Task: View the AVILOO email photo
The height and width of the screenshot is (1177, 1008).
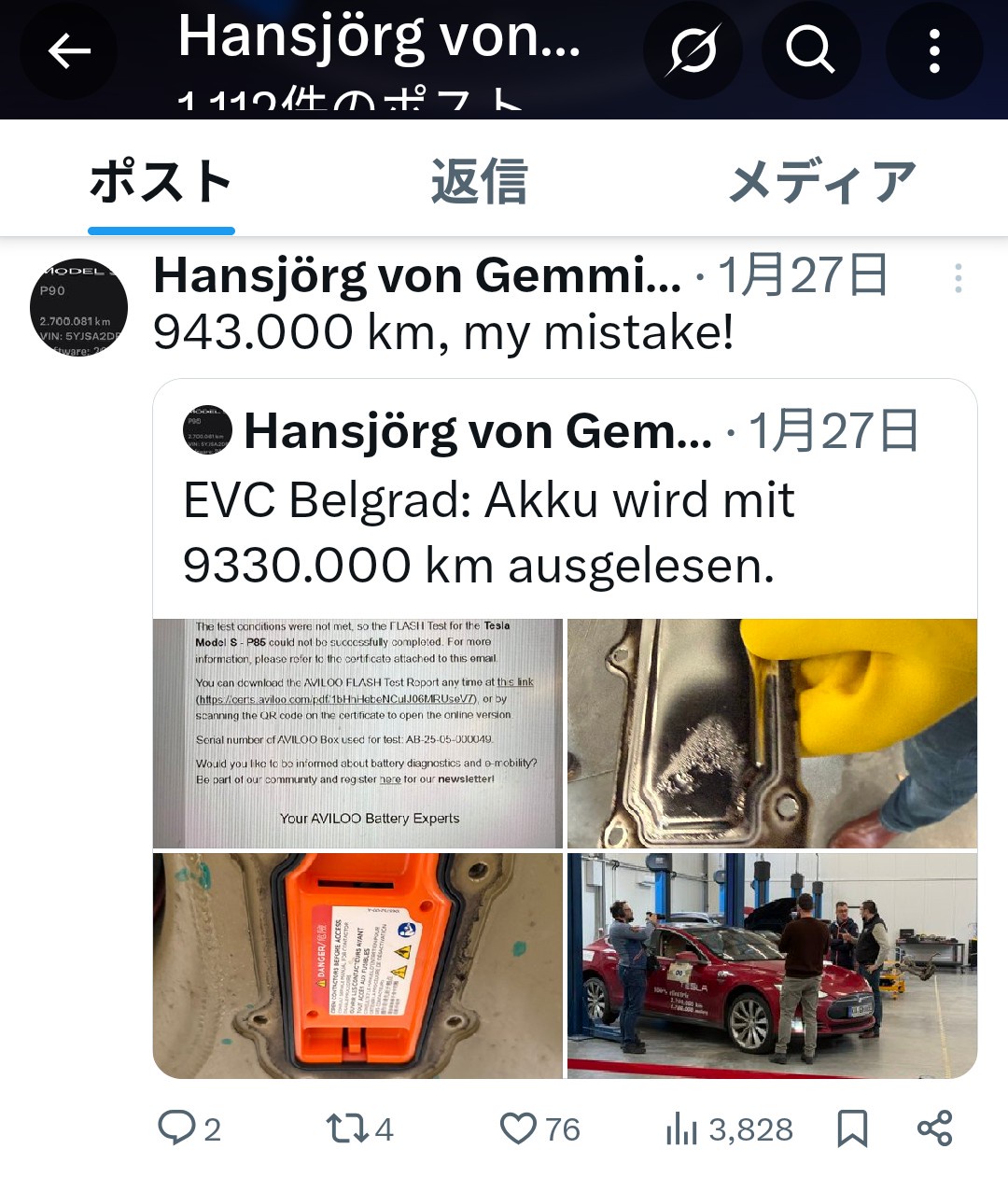Action: 357,733
